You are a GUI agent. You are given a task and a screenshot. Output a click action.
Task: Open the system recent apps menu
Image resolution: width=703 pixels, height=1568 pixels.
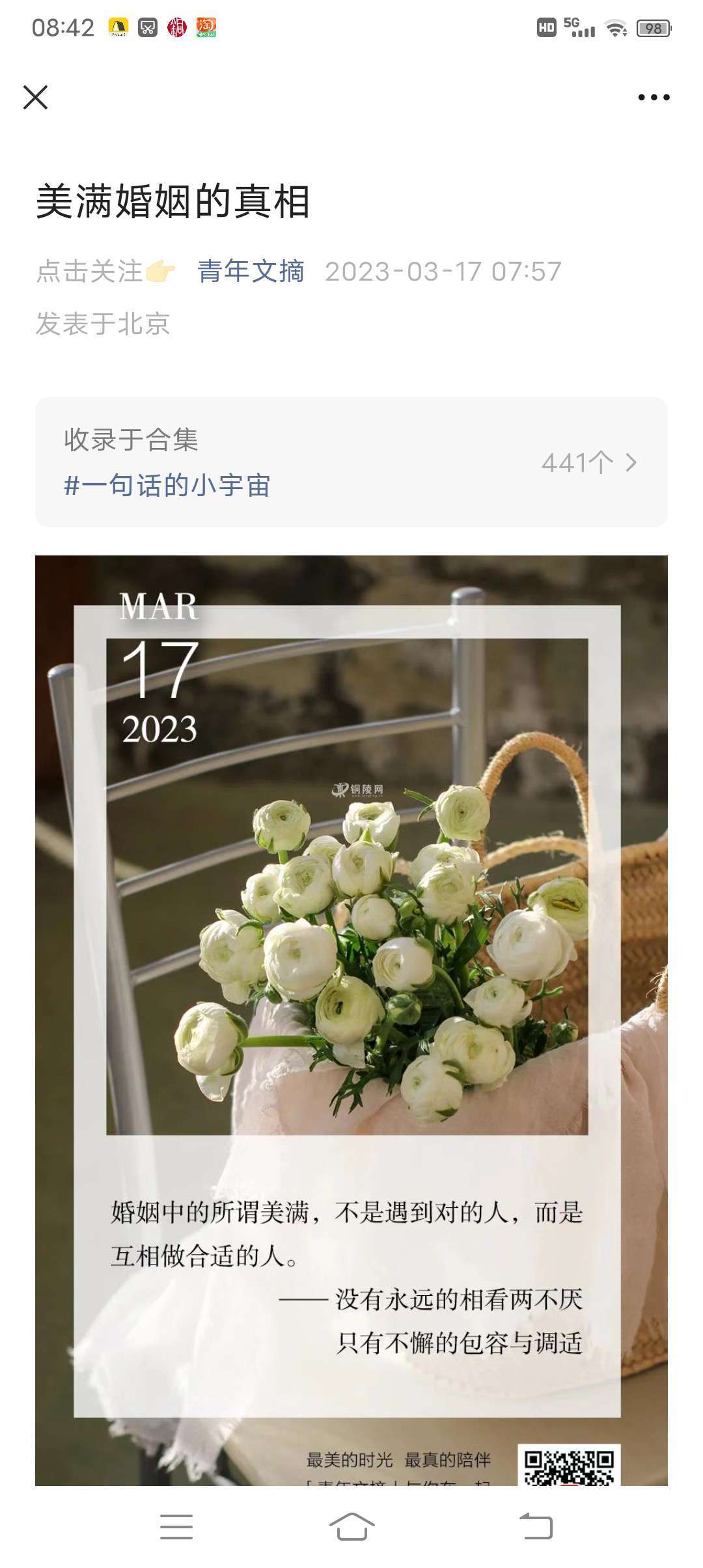coord(176,1526)
